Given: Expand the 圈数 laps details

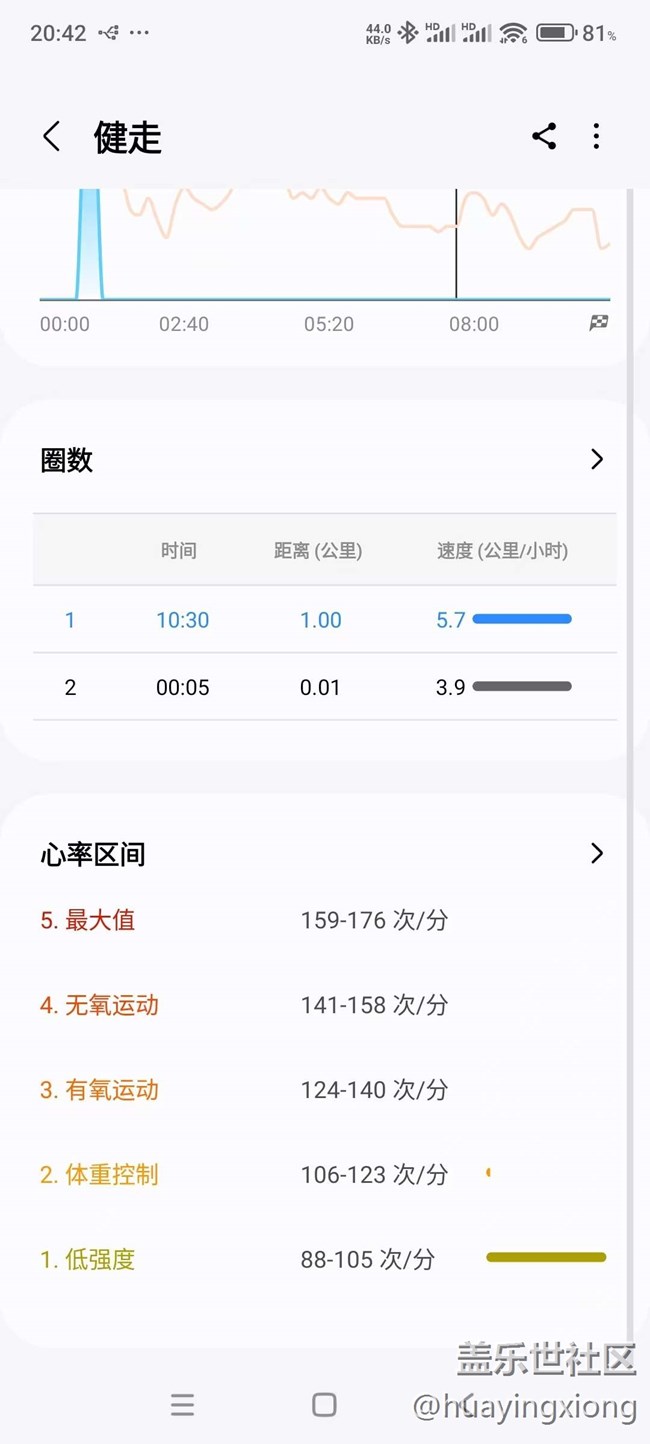Looking at the screenshot, I should click(x=596, y=459).
